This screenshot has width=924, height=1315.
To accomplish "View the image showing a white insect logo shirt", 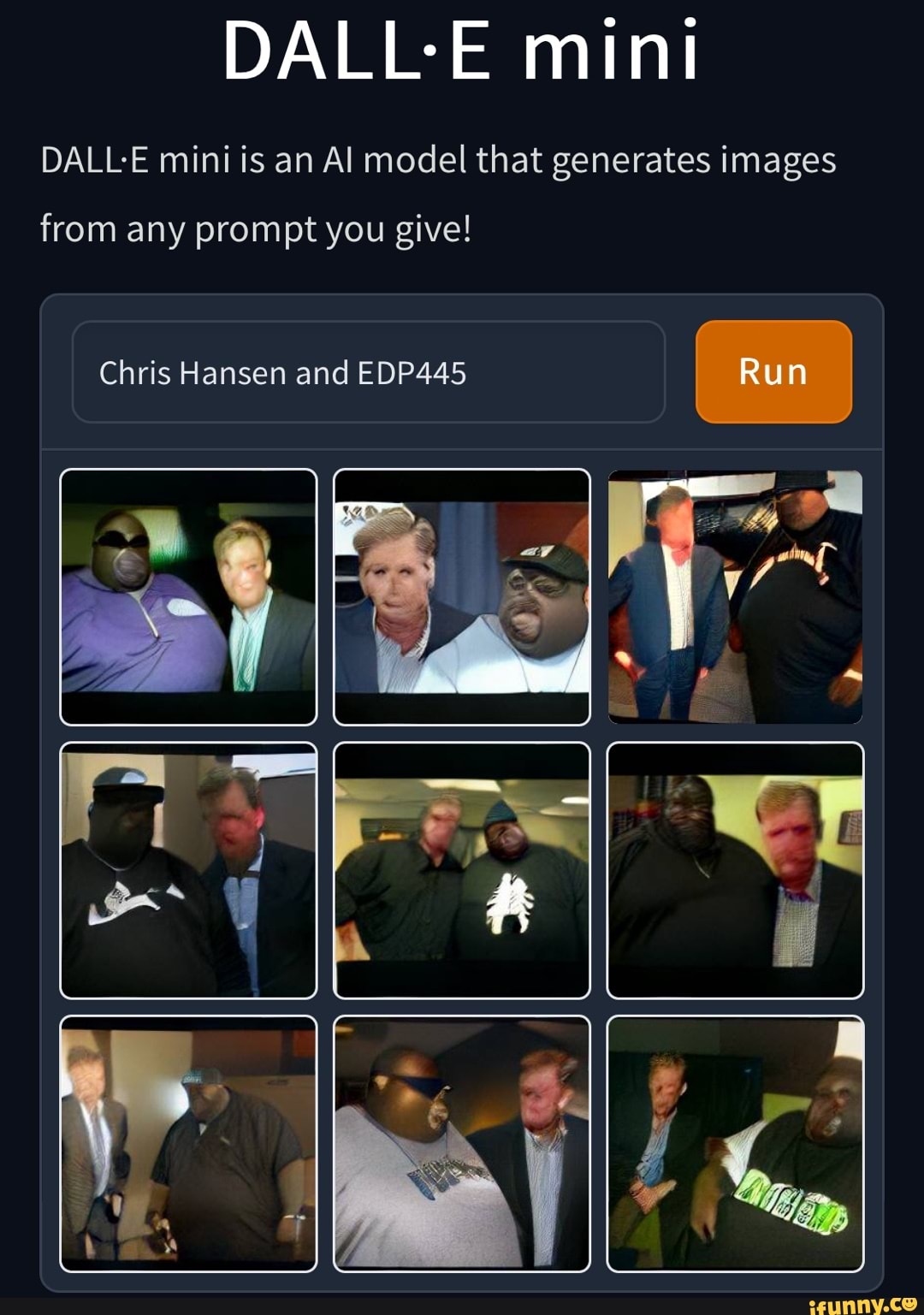I will point(461,870).
